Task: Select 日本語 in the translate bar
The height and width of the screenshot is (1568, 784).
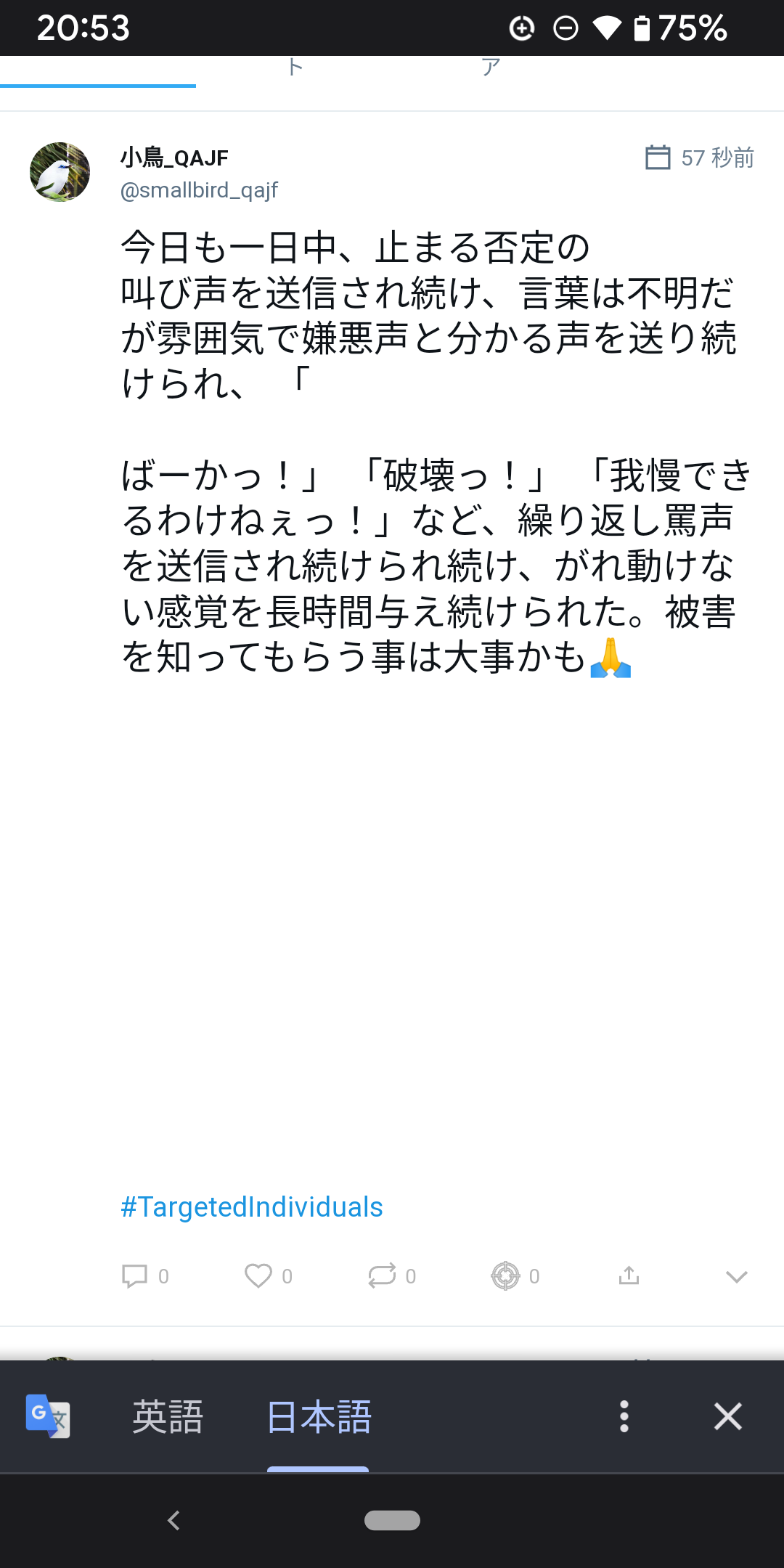Action: tap(319, 1417)
